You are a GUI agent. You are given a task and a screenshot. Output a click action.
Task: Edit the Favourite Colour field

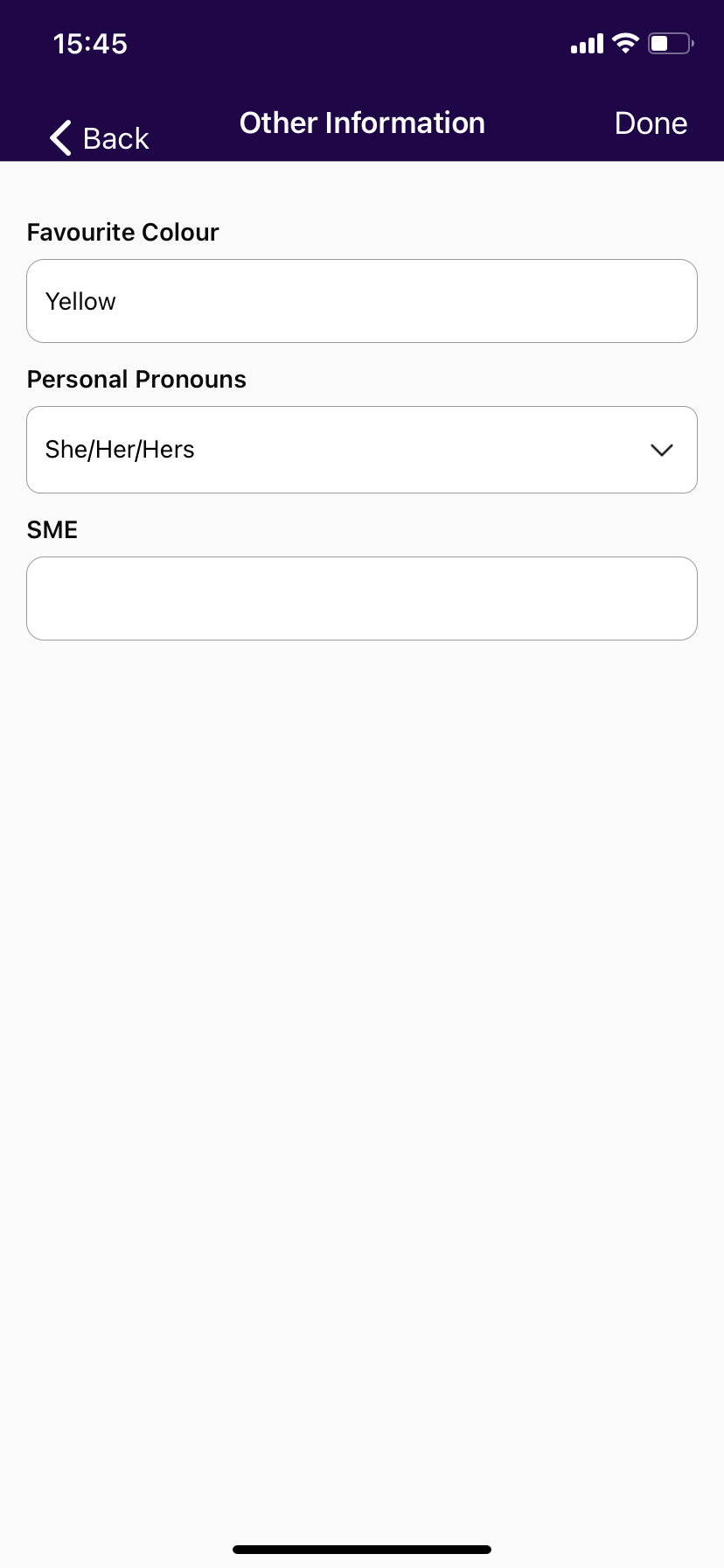point(362,301)
